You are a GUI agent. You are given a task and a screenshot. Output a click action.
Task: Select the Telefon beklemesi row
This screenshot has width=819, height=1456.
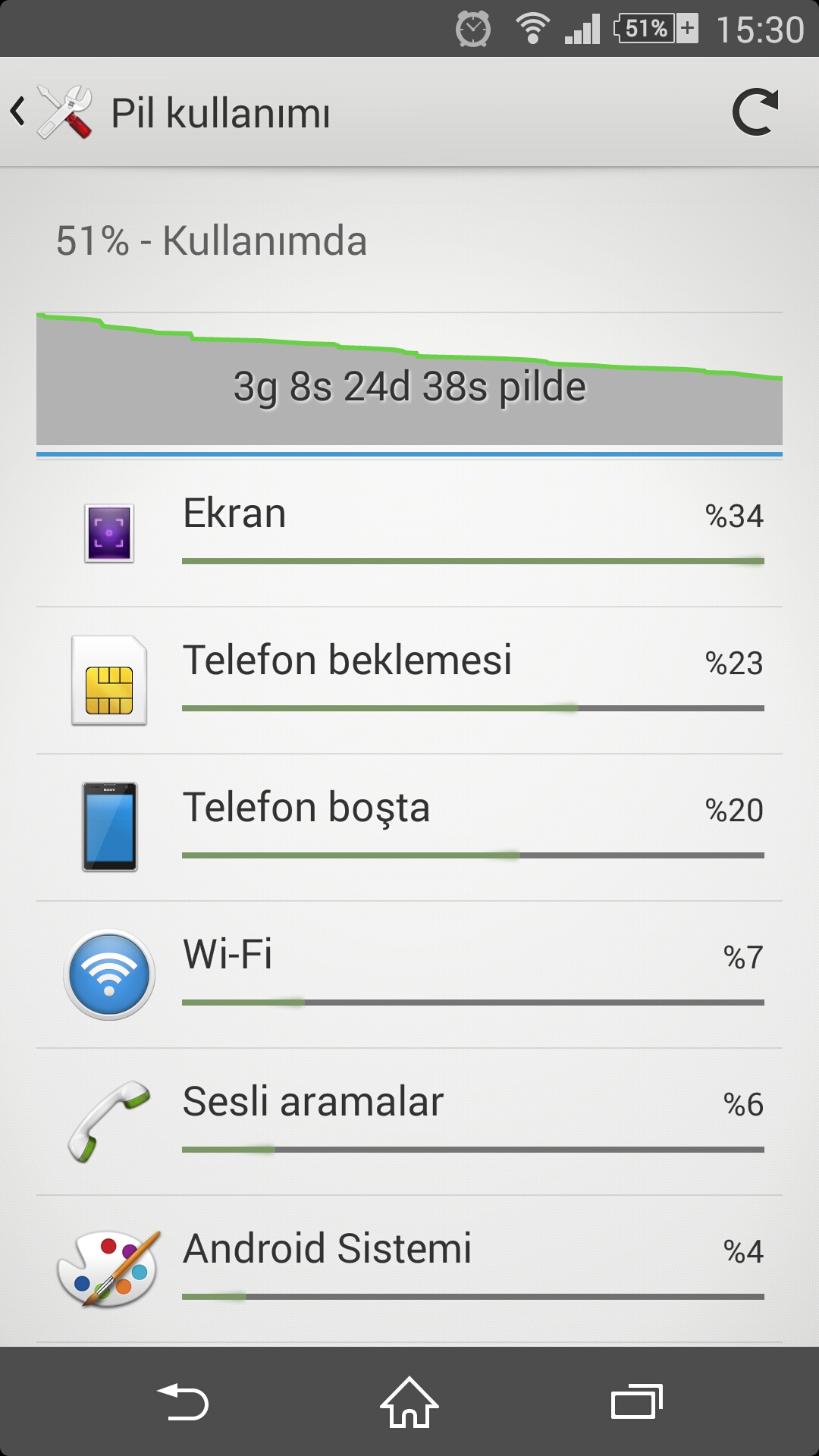point(409,679)
